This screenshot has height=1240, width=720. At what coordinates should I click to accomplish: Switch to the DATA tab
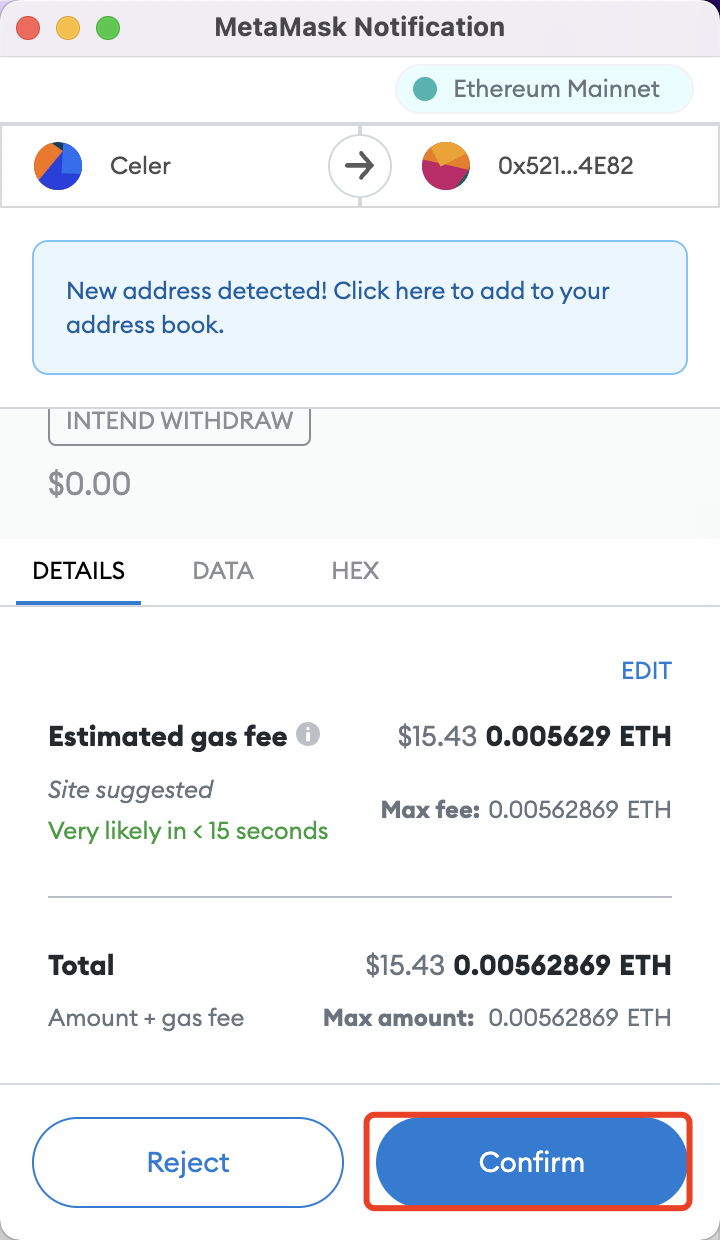223,571
